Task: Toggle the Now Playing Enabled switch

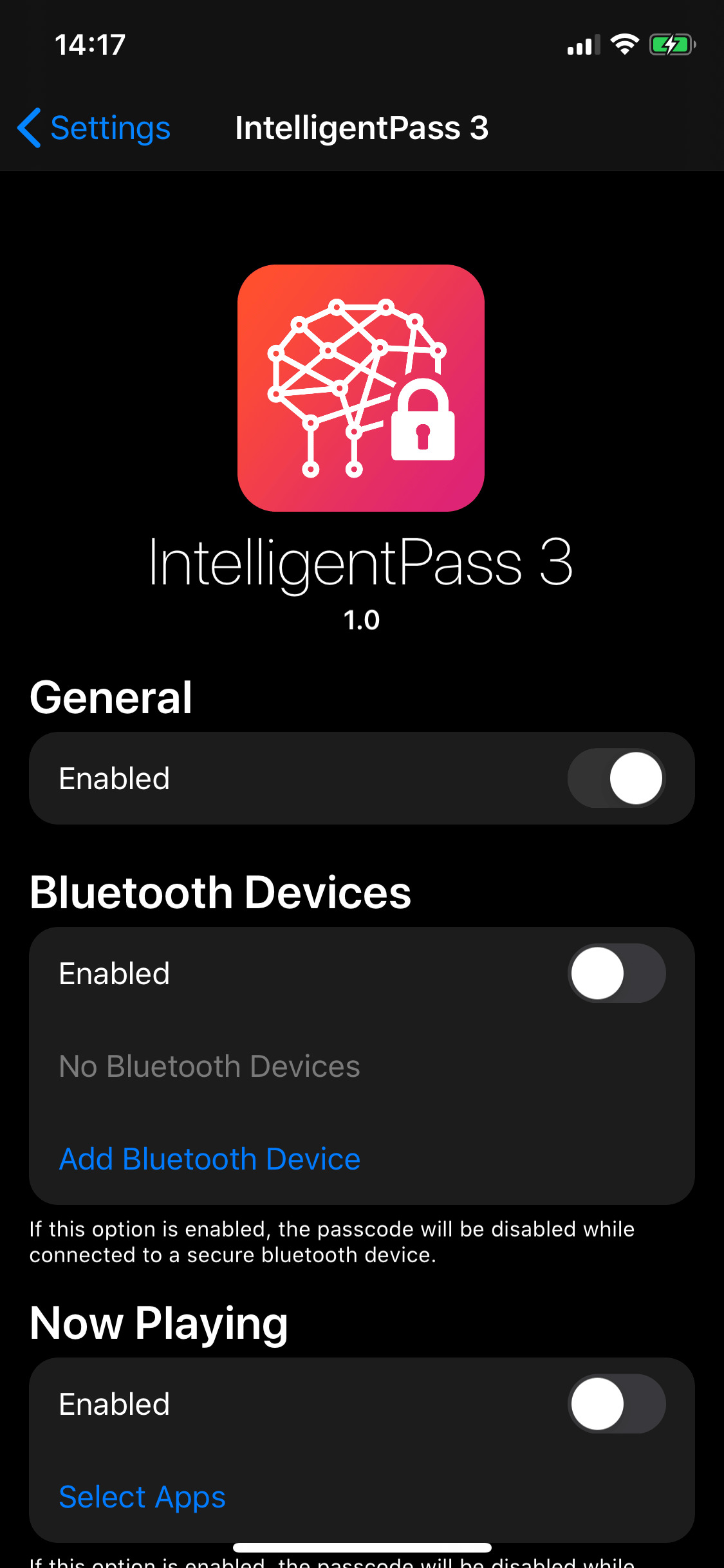Action: click(x=617, y=1404)
